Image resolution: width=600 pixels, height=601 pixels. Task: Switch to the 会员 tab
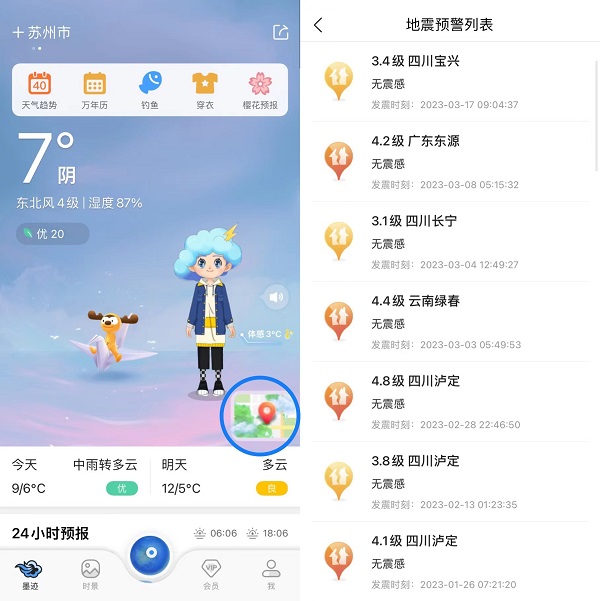(x=211, y=574)
